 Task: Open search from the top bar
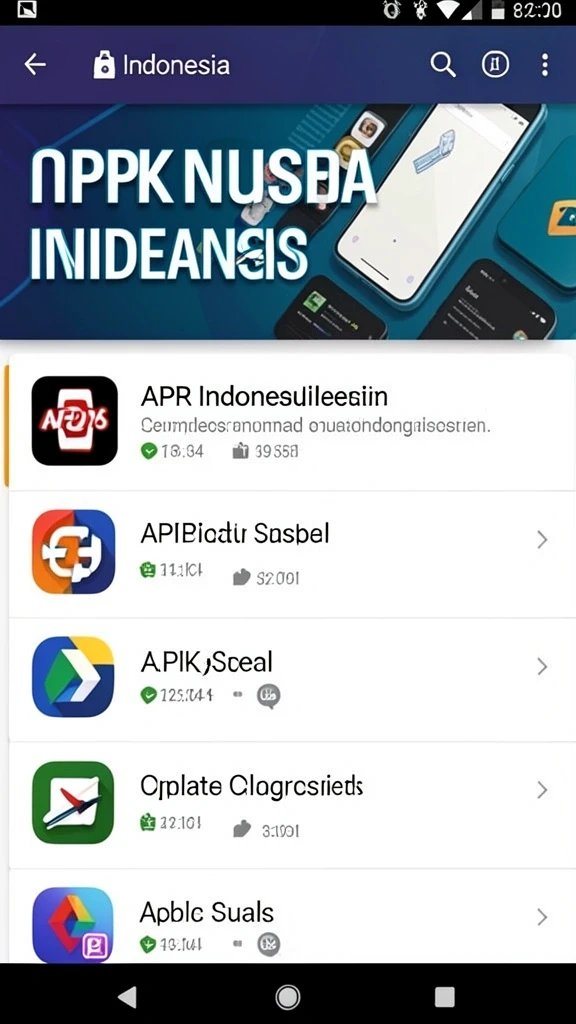443,65
